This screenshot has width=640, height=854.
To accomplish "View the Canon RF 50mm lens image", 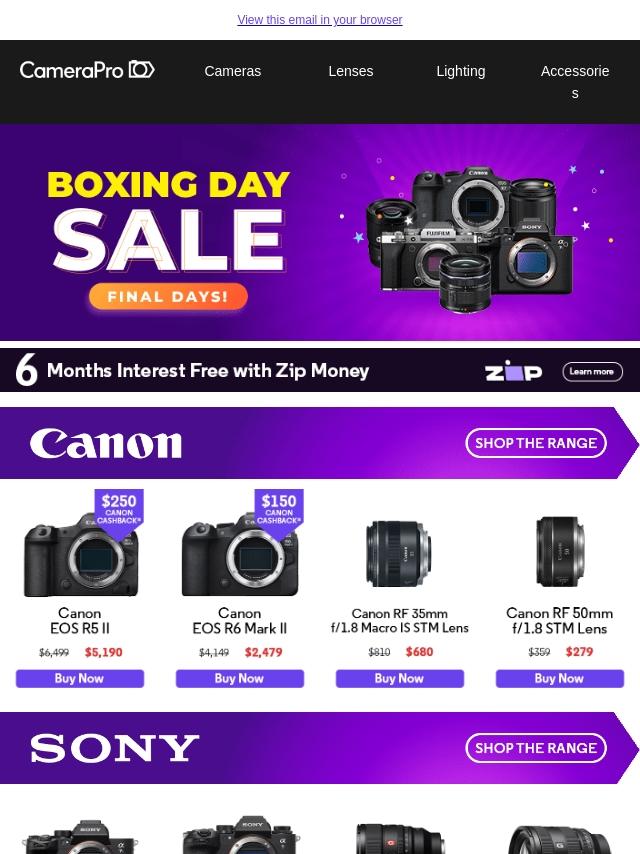I will (560, 550).
